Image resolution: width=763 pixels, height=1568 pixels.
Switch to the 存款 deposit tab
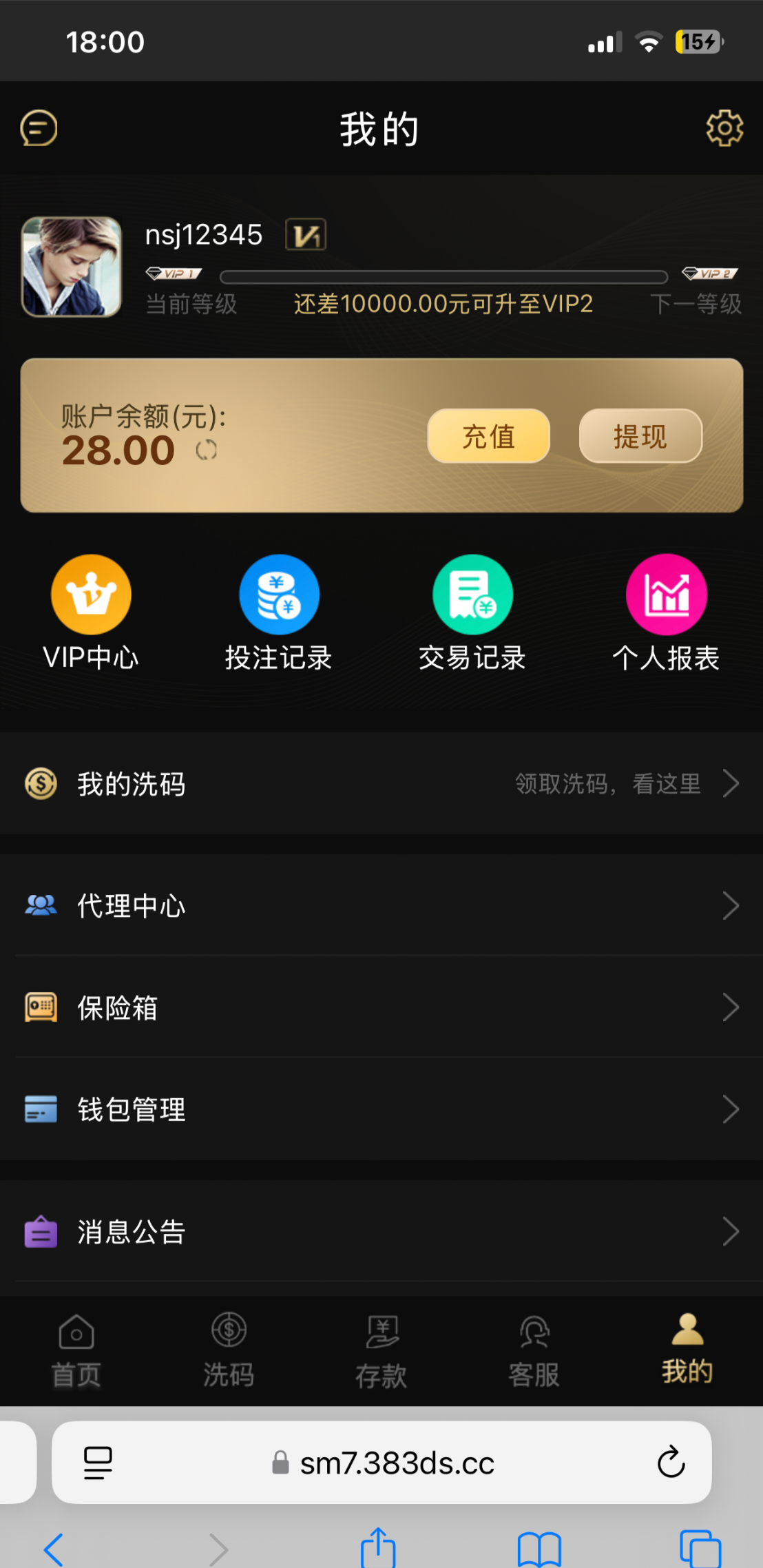click(x=381, y=1350)
